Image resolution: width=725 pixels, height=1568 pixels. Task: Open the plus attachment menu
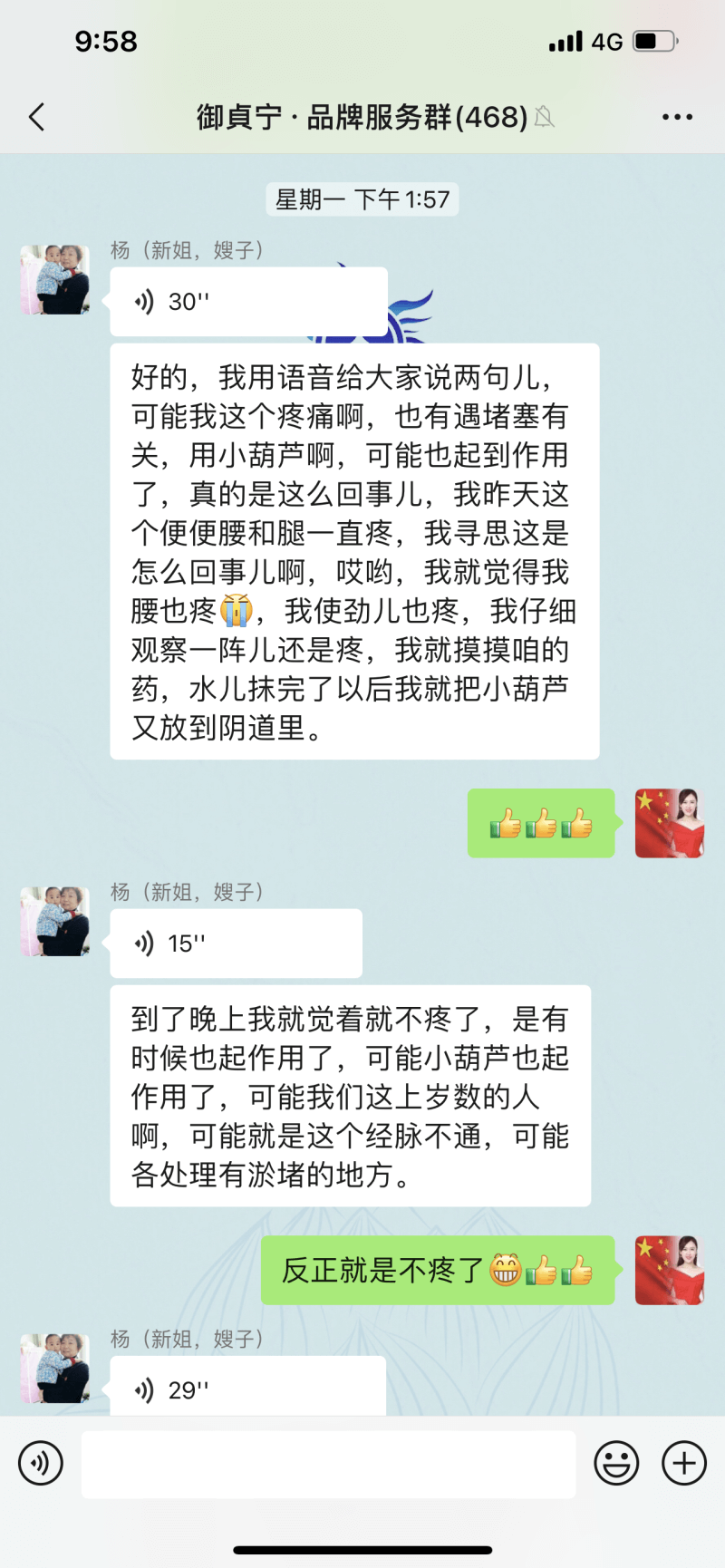[x=684, y=1463]
